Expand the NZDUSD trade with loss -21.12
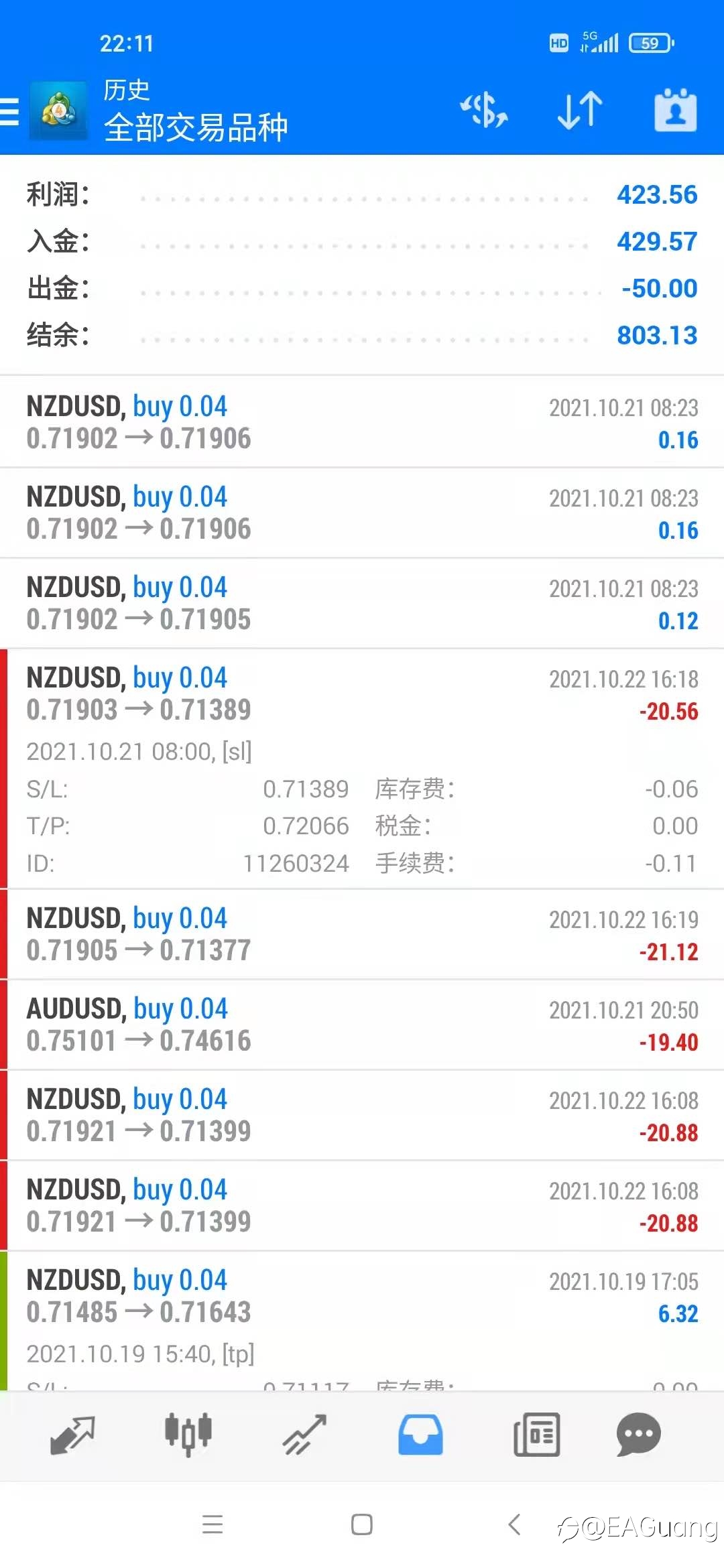 coord(362,934)
